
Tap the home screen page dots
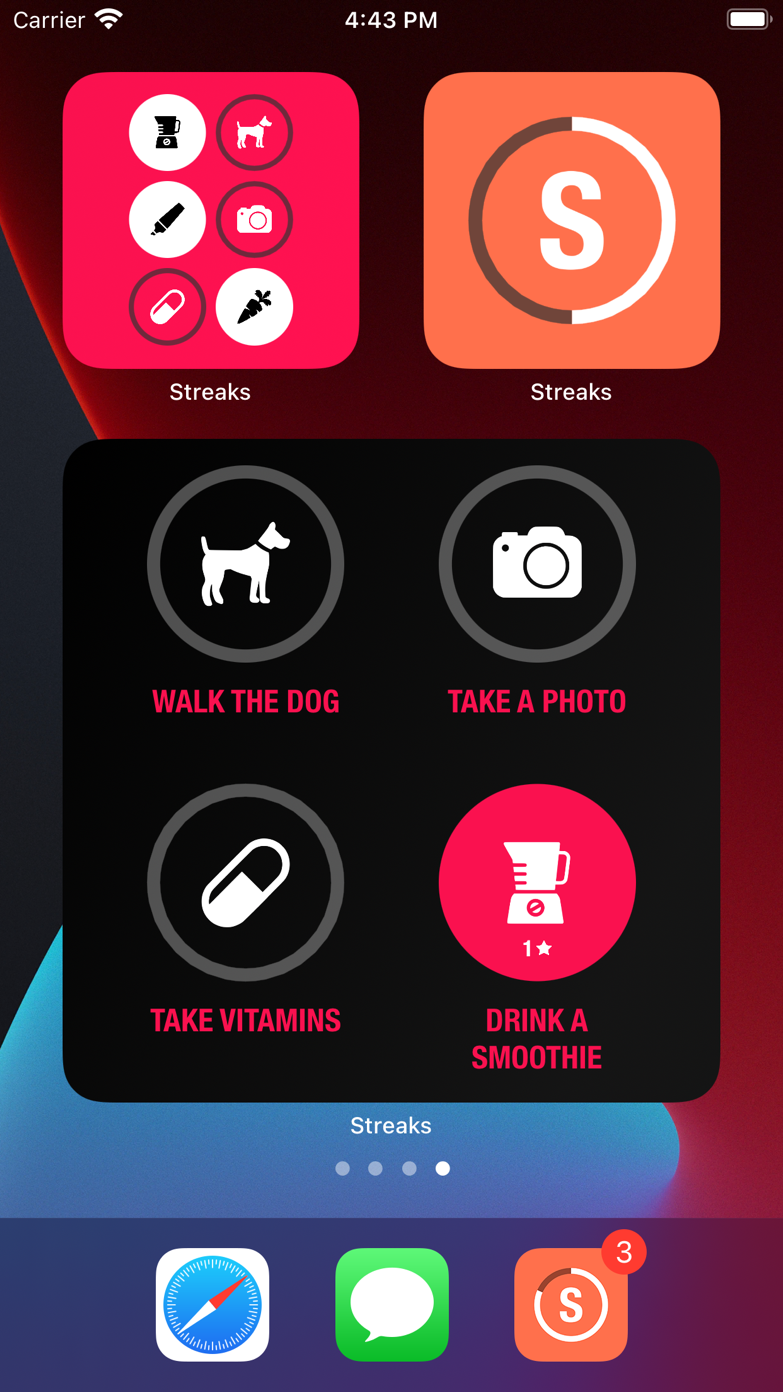tap(392, 1168)
